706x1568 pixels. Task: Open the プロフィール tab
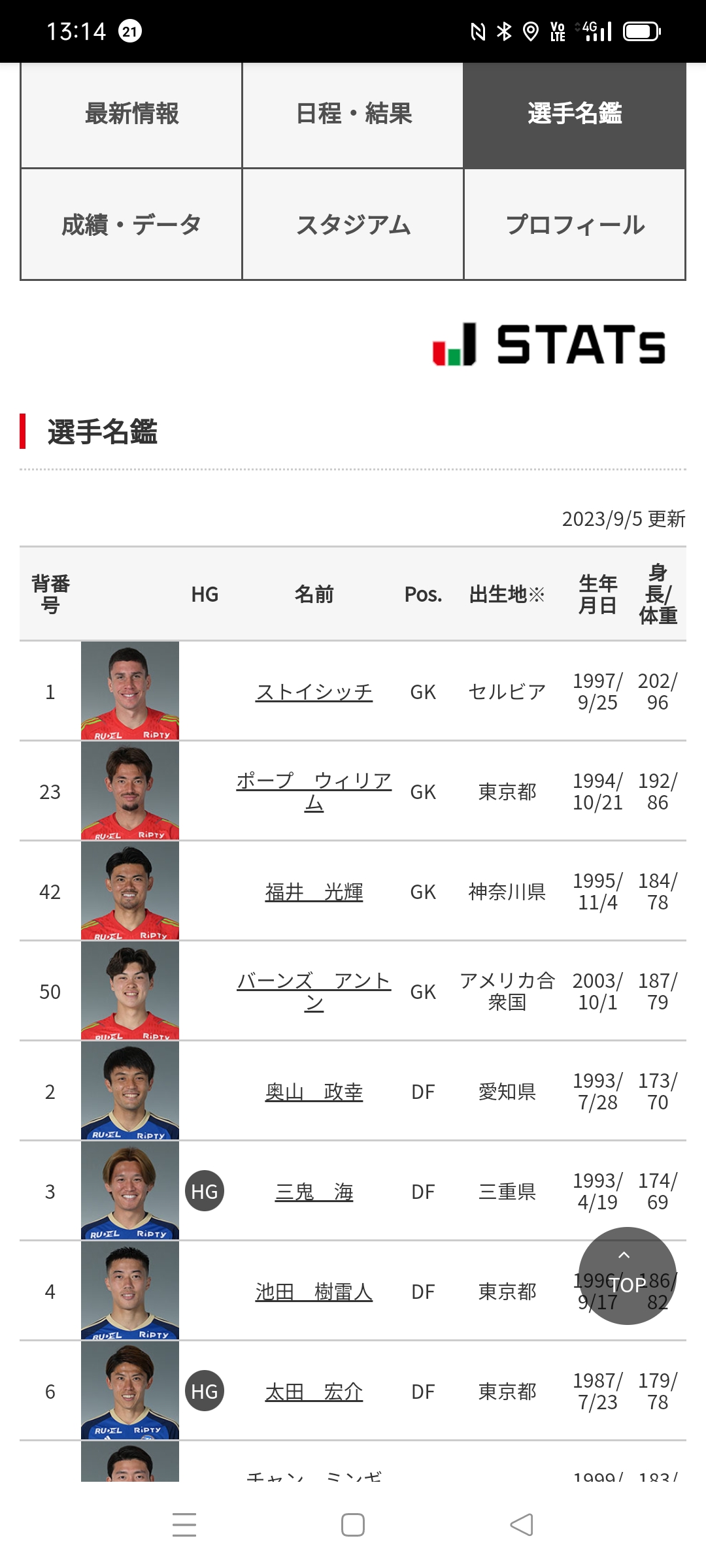point(575,225)
